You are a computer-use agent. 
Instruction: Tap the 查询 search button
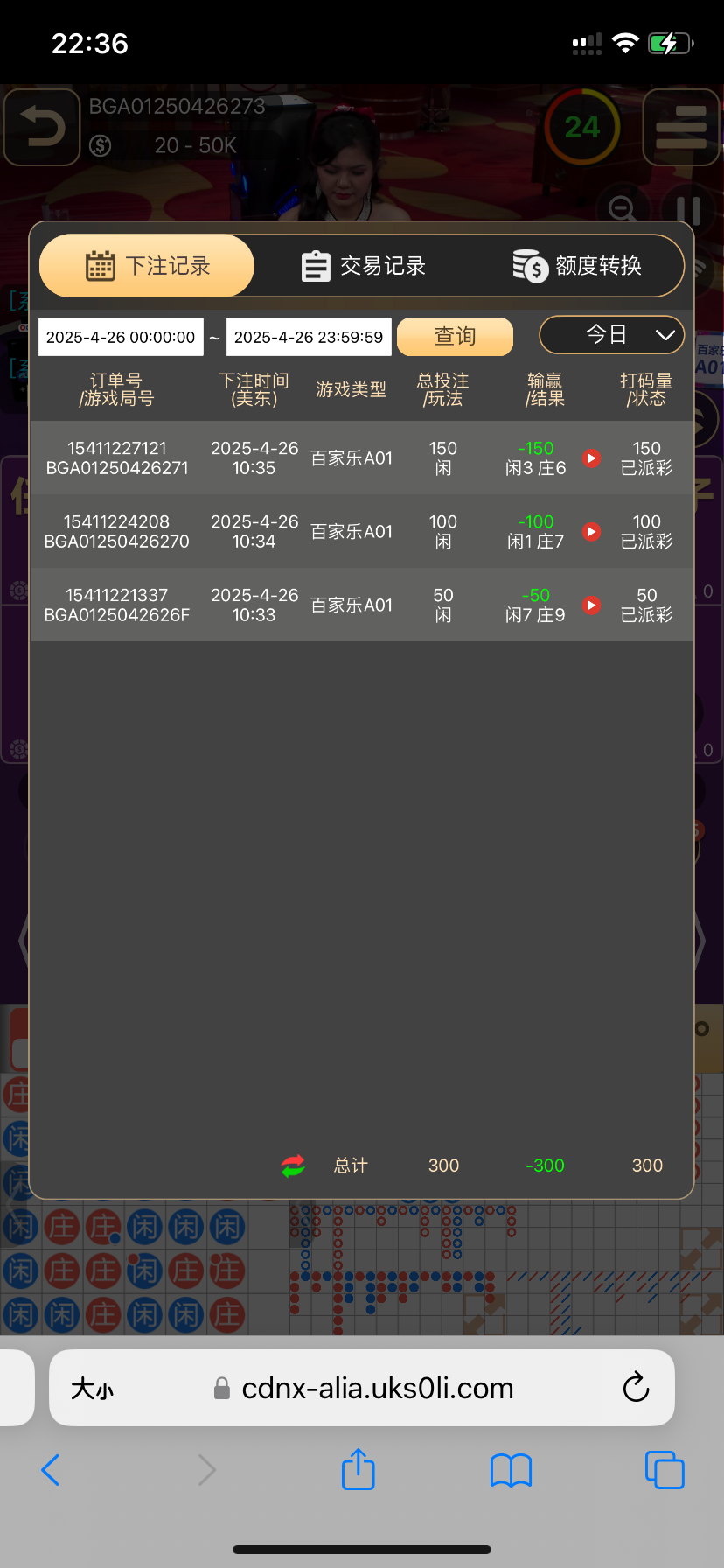point(455,337)
